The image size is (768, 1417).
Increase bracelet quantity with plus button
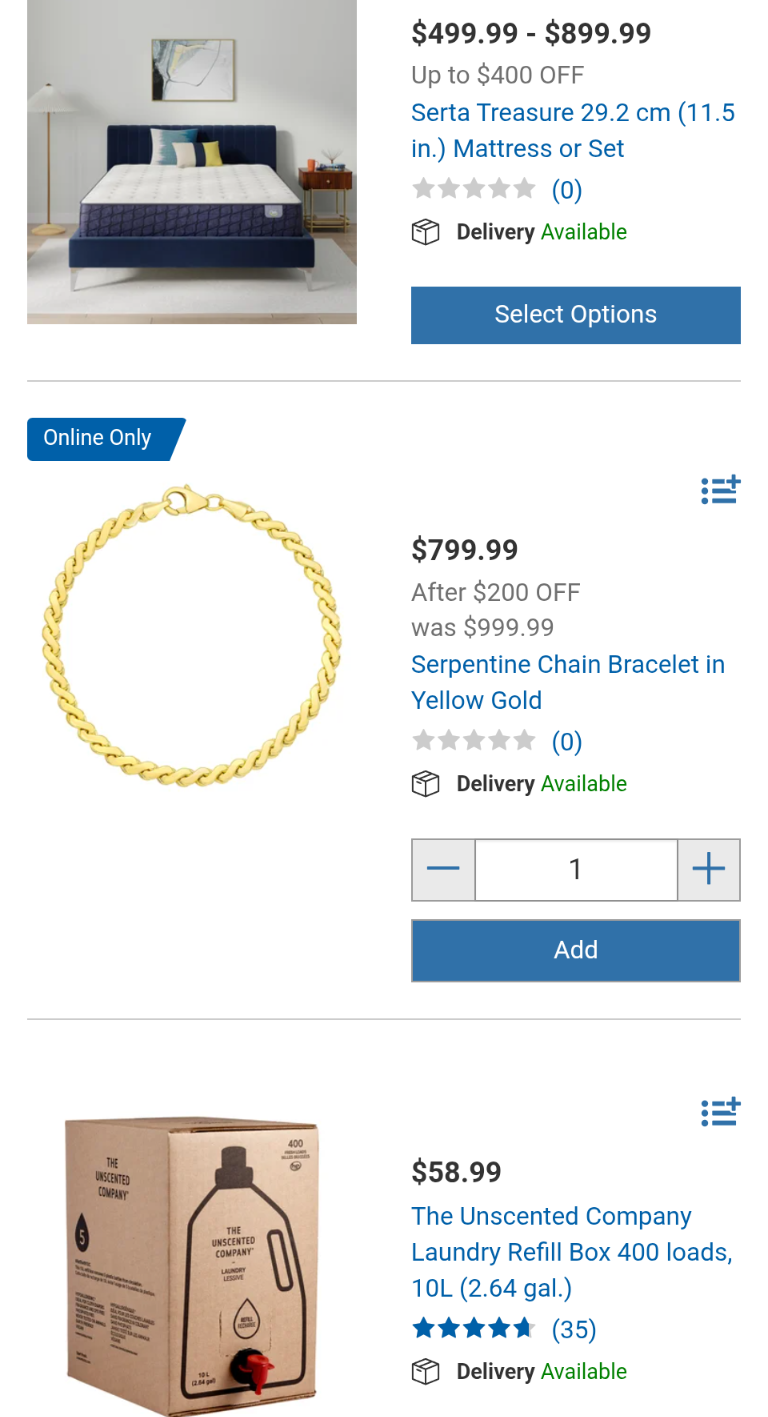coord(708,869)
